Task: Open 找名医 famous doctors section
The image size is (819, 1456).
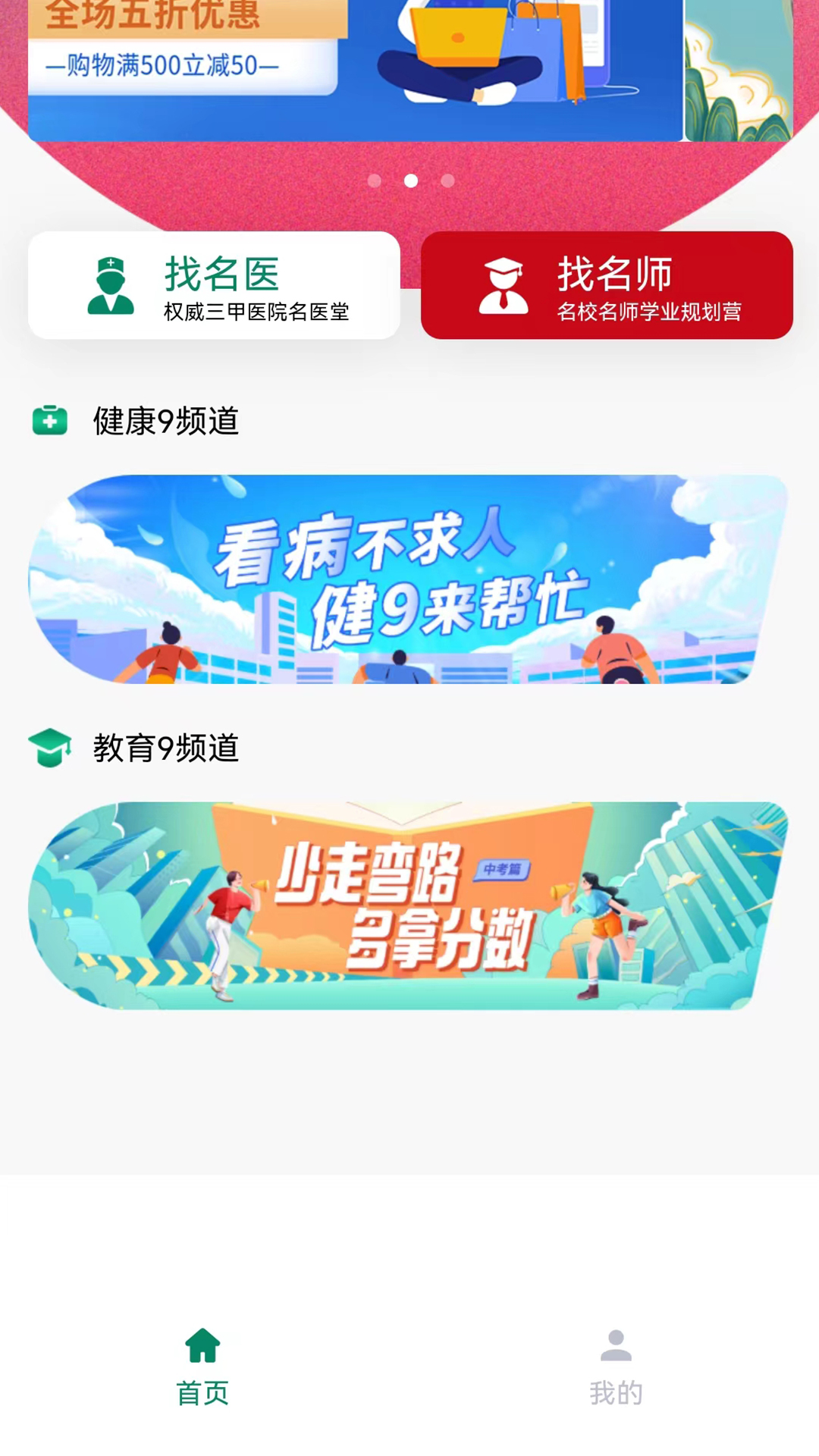Action: (x=214, y=285)
